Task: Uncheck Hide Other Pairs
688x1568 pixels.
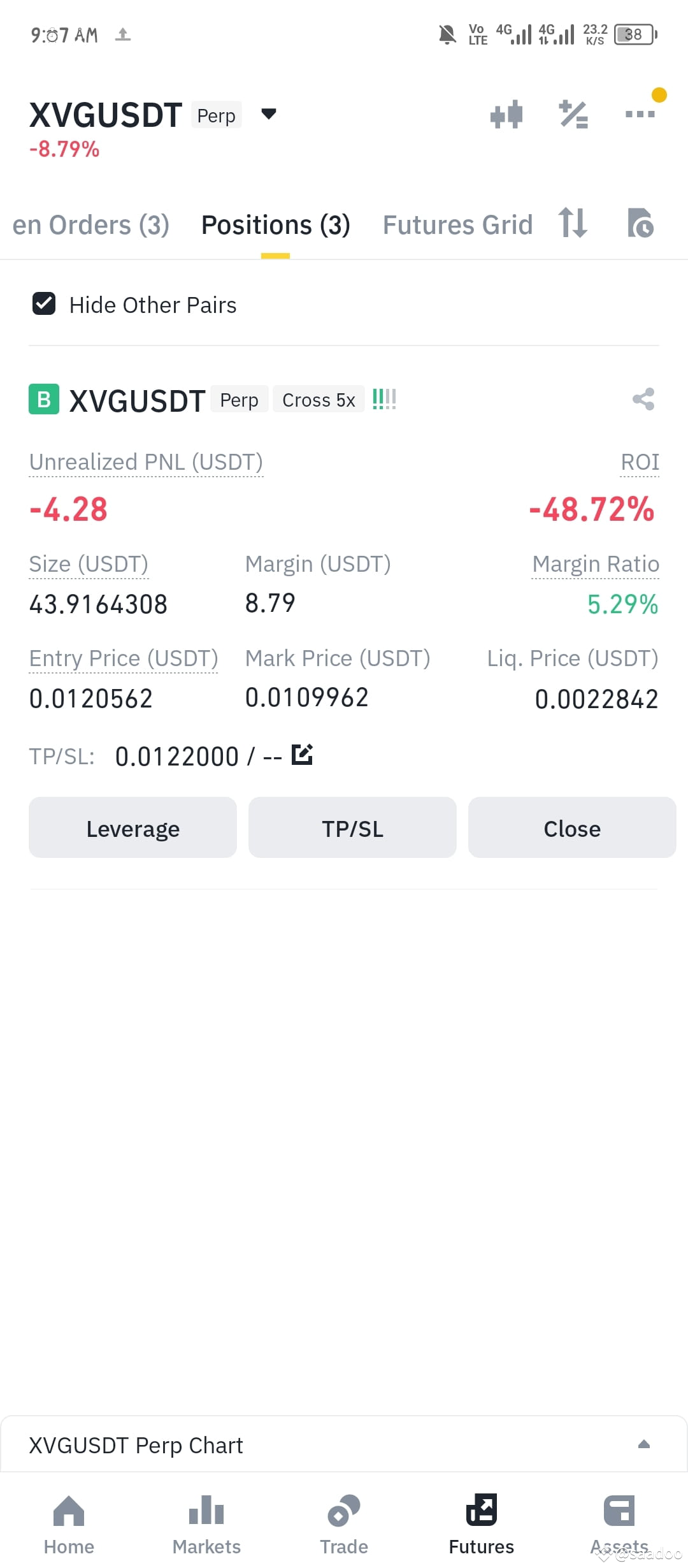Action: 44,304
